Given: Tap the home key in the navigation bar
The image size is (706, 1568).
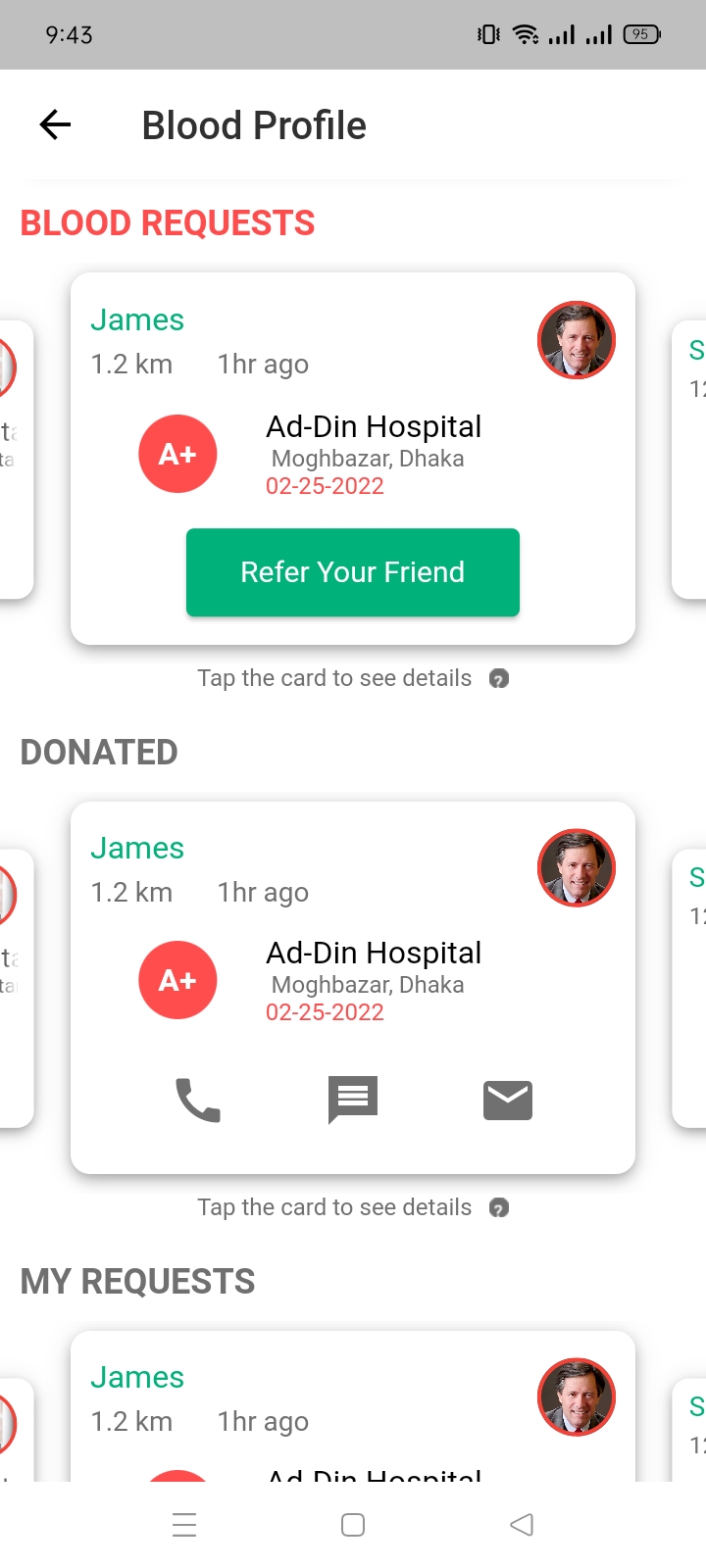Looking at the screenshot, I should (352, 1524).
